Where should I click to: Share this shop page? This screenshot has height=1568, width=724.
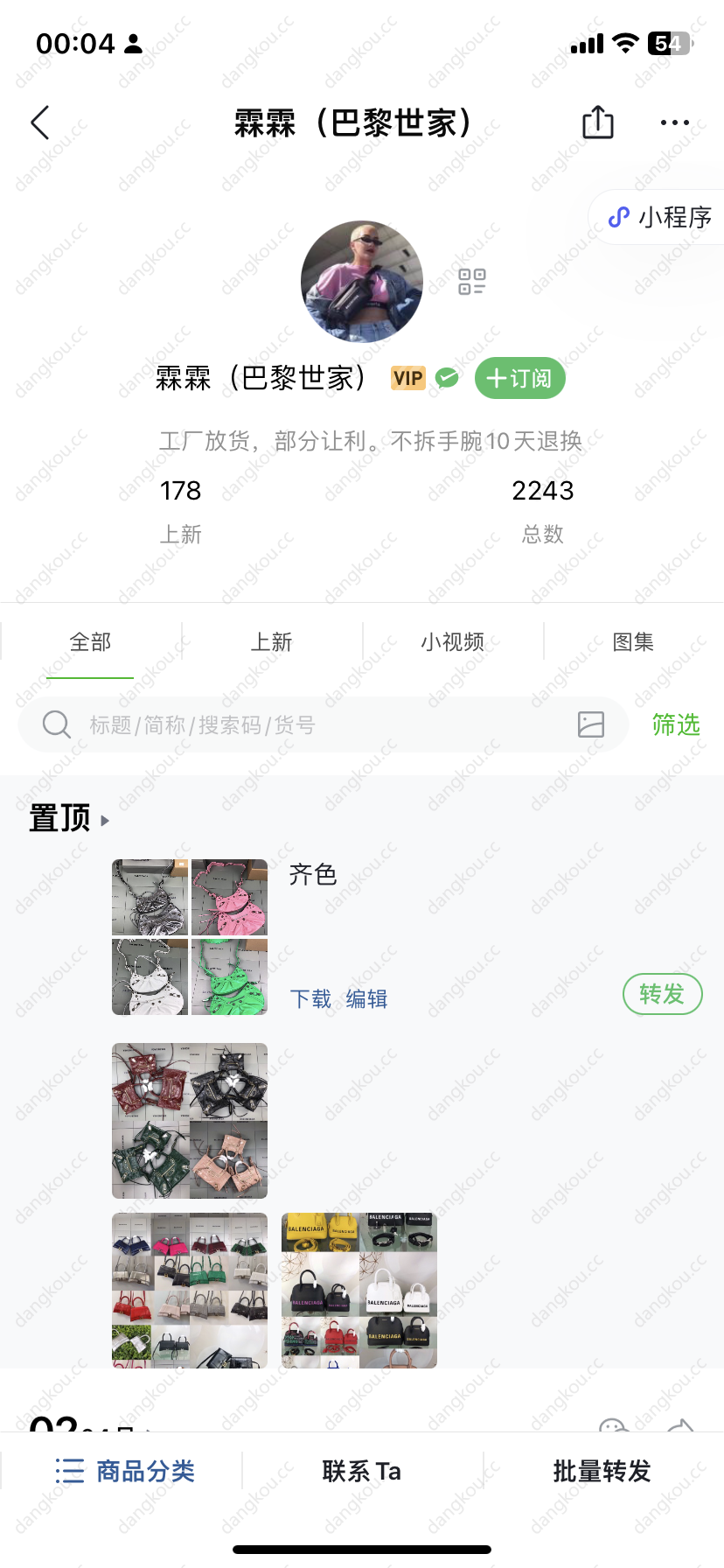[x=598, y=122]
